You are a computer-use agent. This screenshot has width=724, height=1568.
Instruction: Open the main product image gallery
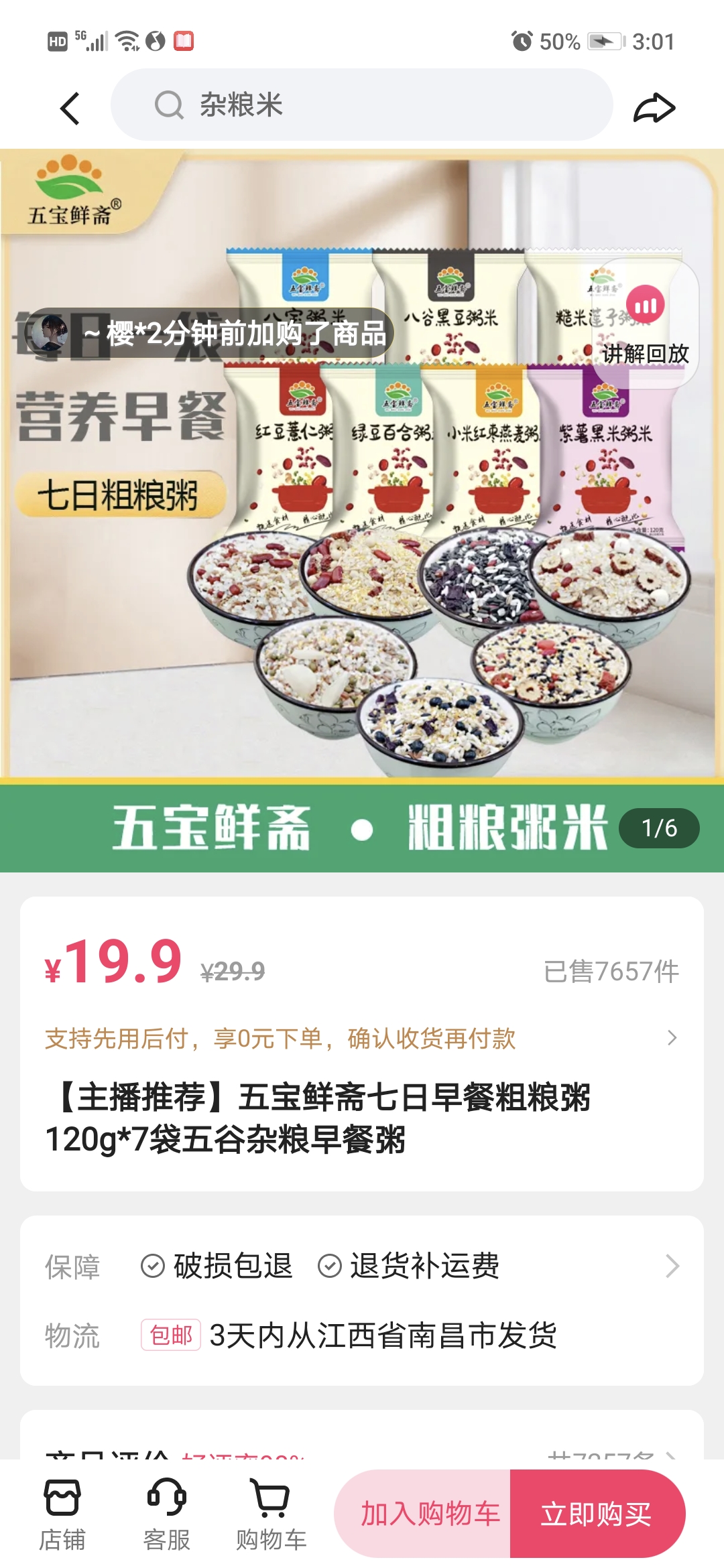[362, 511]
